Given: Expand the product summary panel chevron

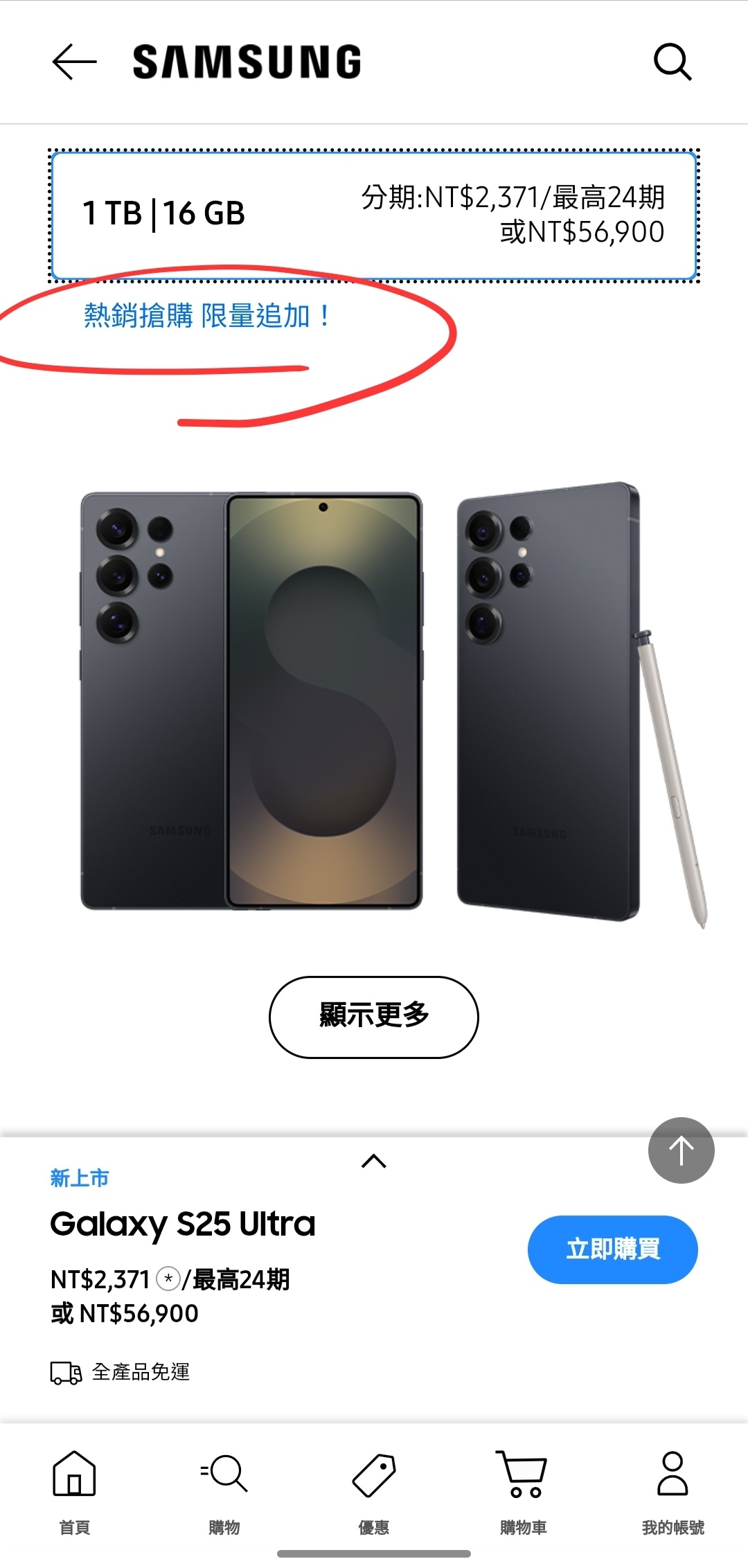Looking at the screenshot, I should point(374,1161).
